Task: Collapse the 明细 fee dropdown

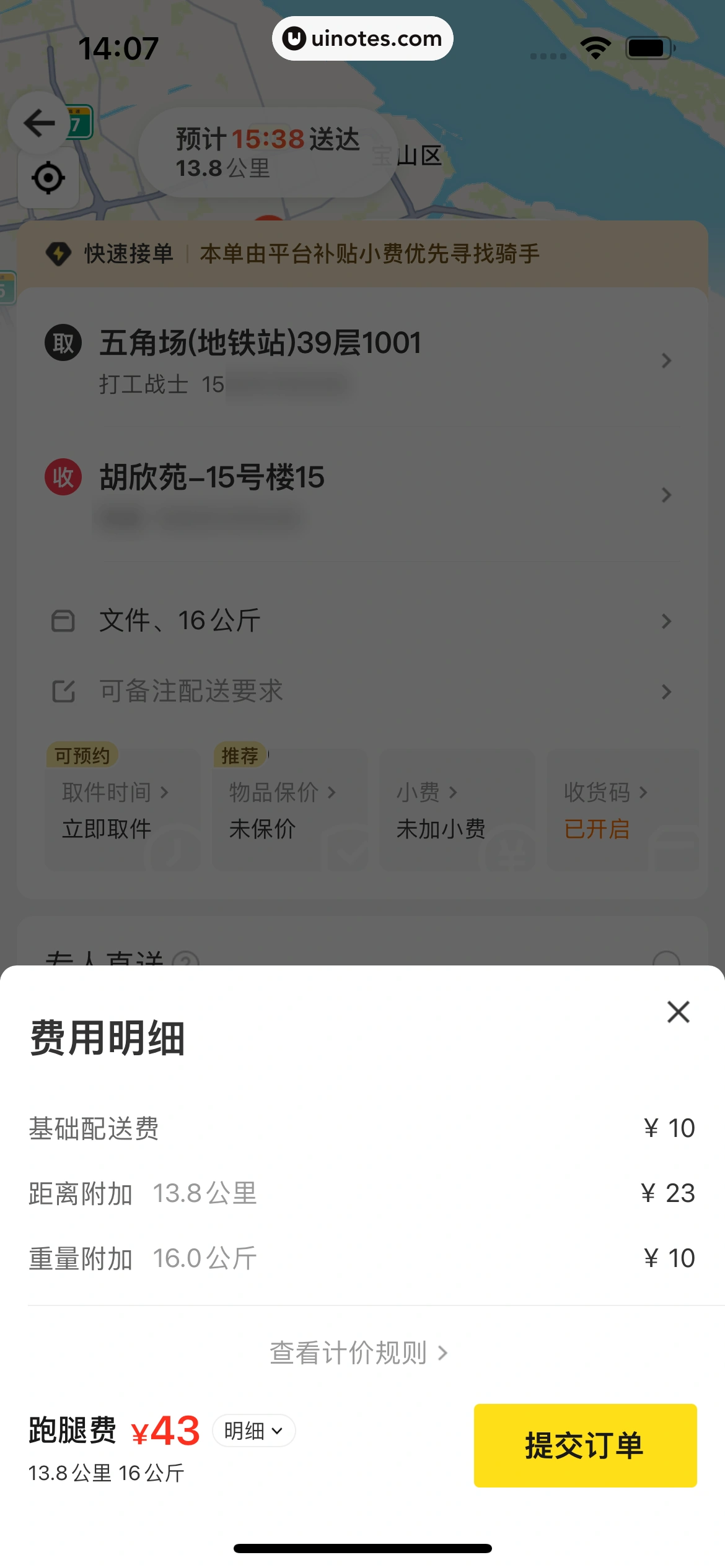Action: pos(253,1431)
